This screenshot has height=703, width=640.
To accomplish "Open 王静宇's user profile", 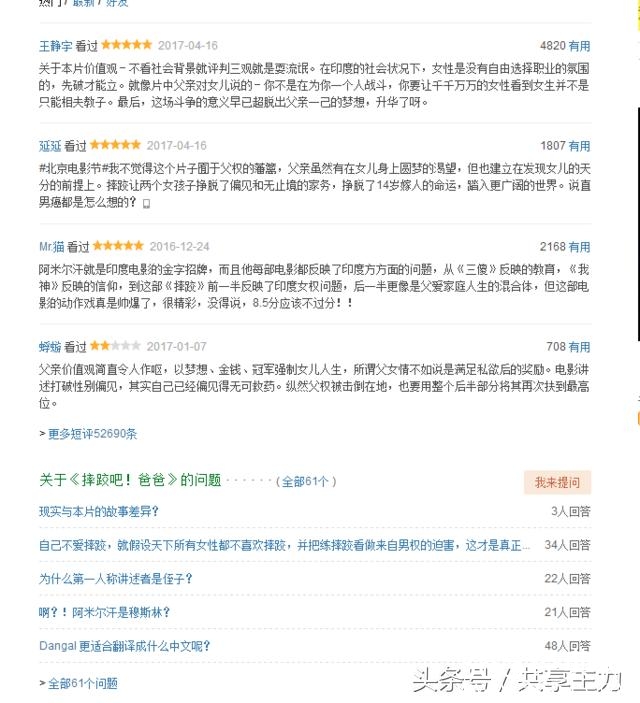I will pos(55,46).
